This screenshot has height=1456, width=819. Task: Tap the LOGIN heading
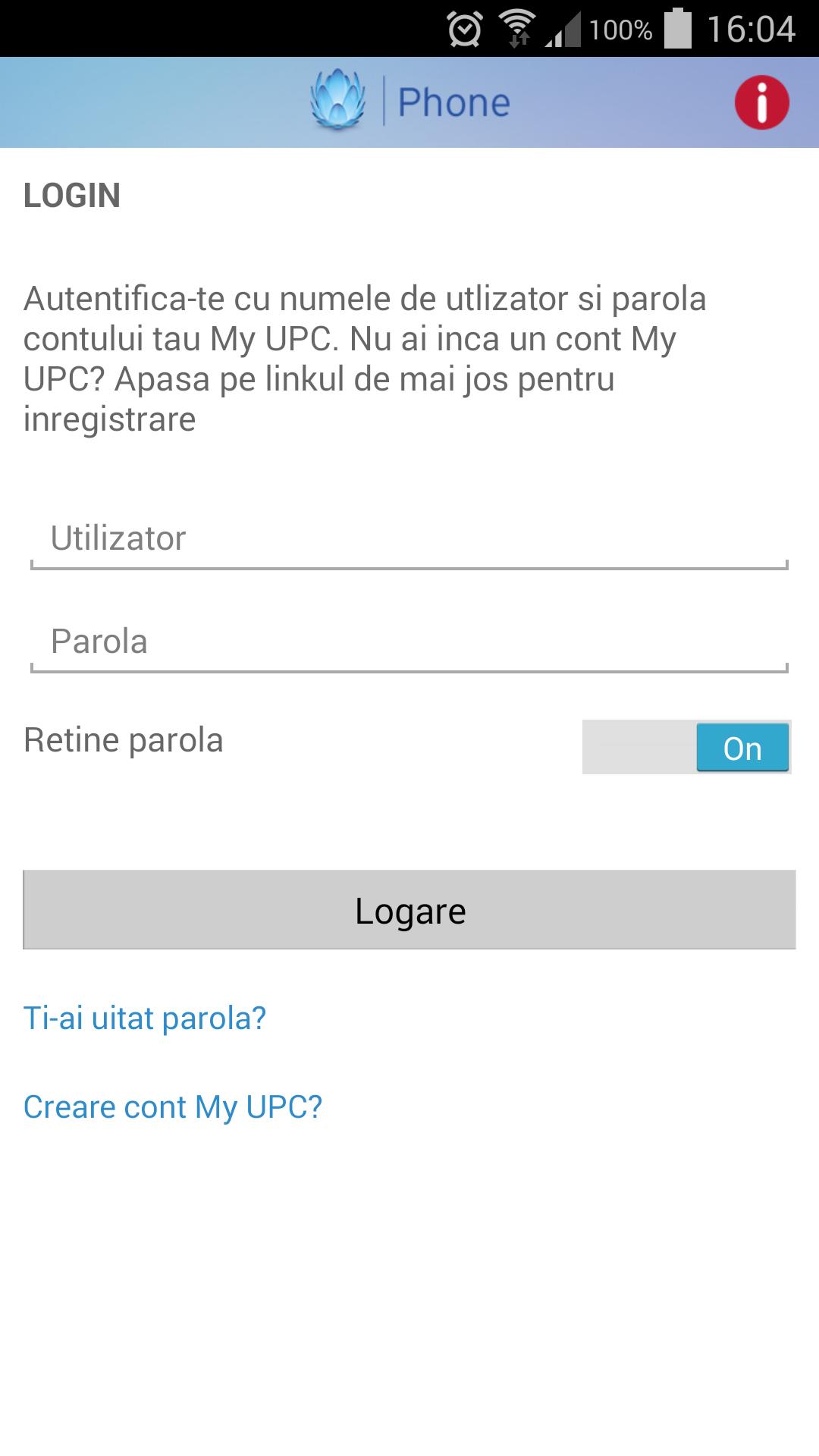tap(72, 196)
